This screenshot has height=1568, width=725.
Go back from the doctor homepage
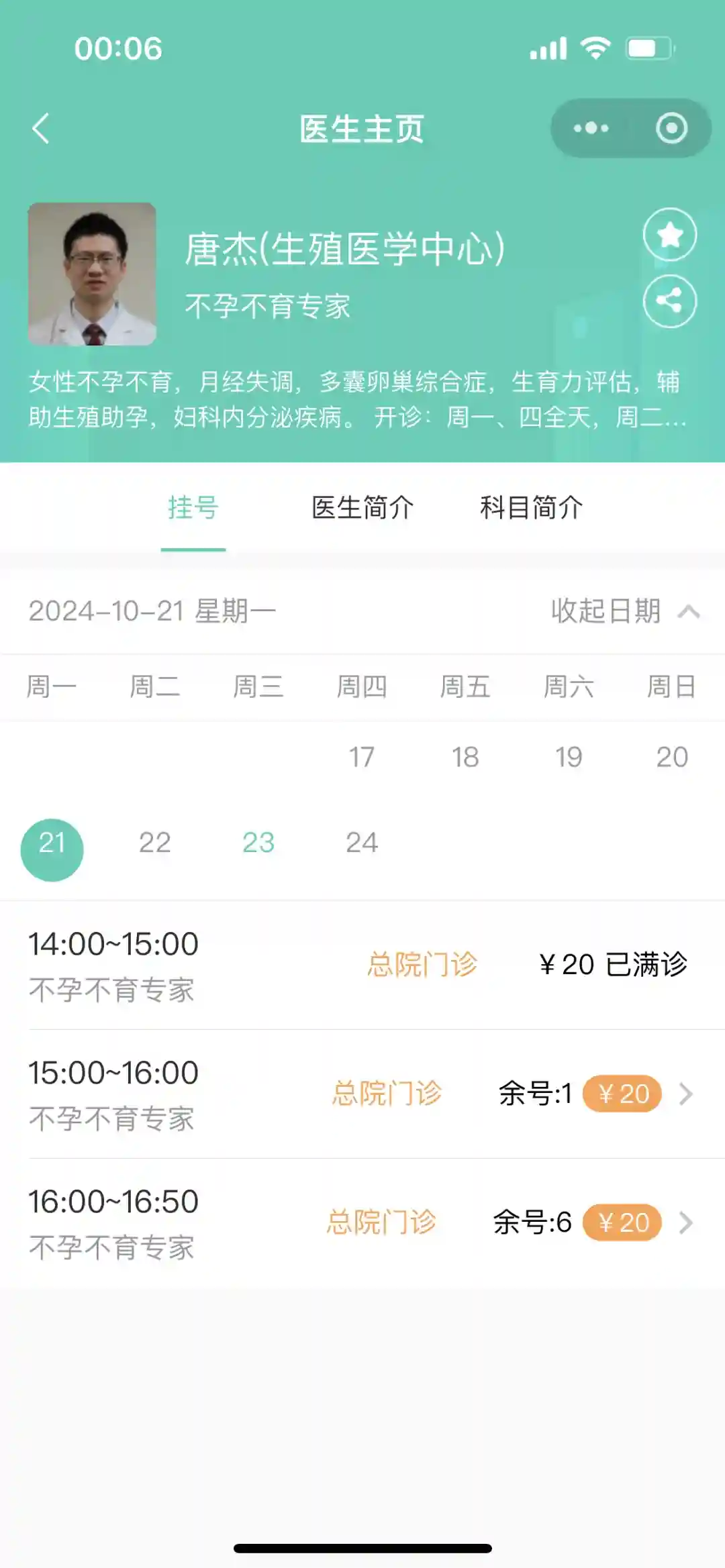tap(41, 128)
